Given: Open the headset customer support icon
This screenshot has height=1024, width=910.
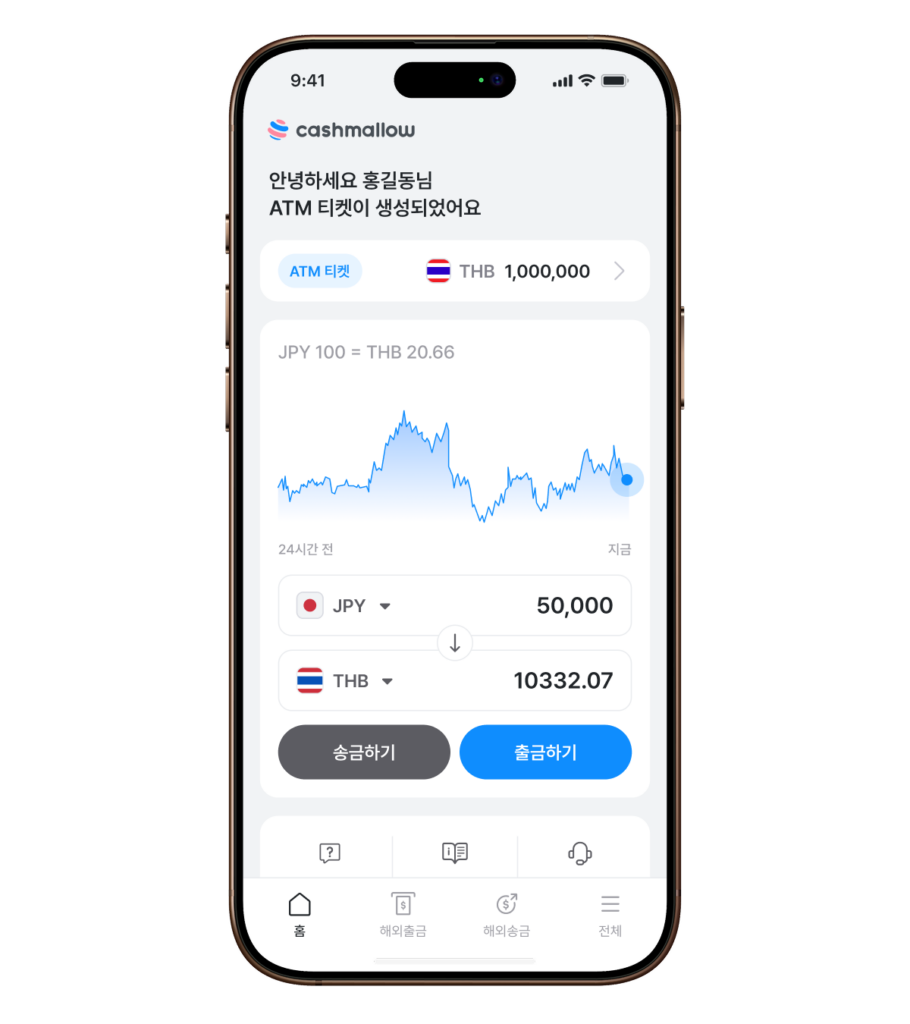Looking at the screenshot, I should [x=580, y=853].
